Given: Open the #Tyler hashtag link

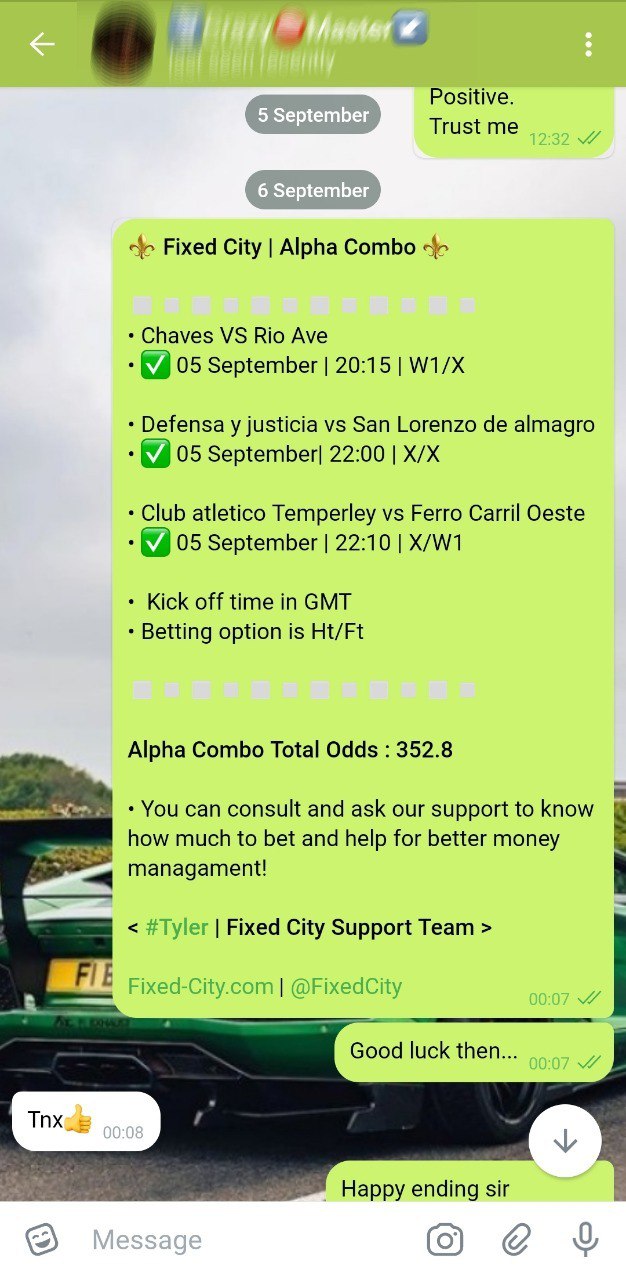Looking at the screenshot, I should [177, 927].
